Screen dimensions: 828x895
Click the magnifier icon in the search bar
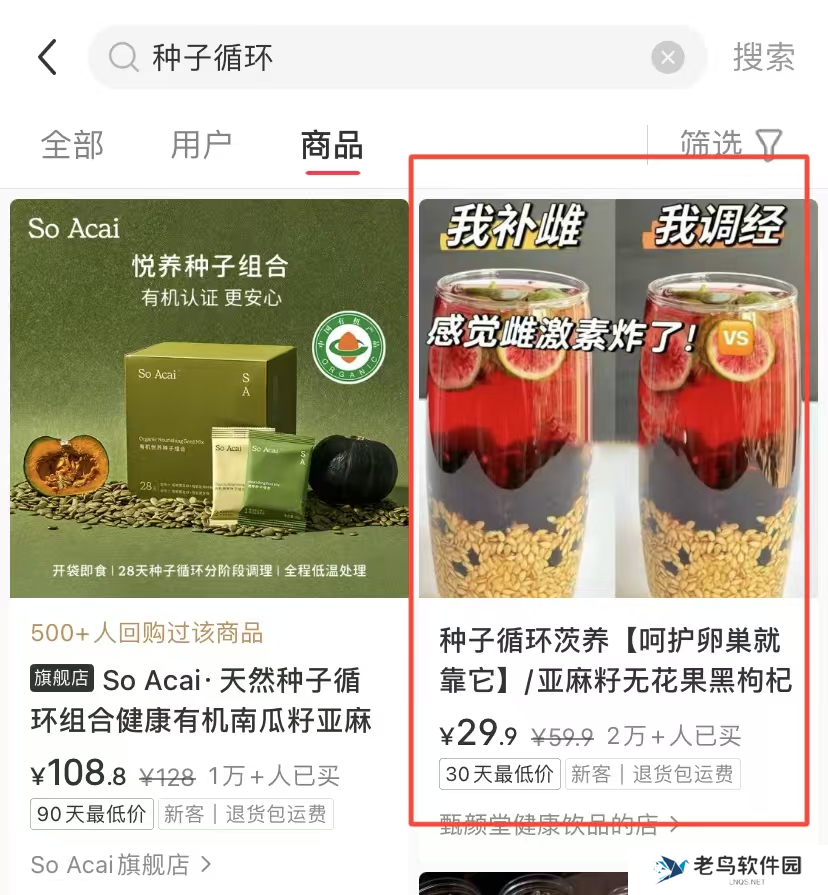click(x=122, y=57)
